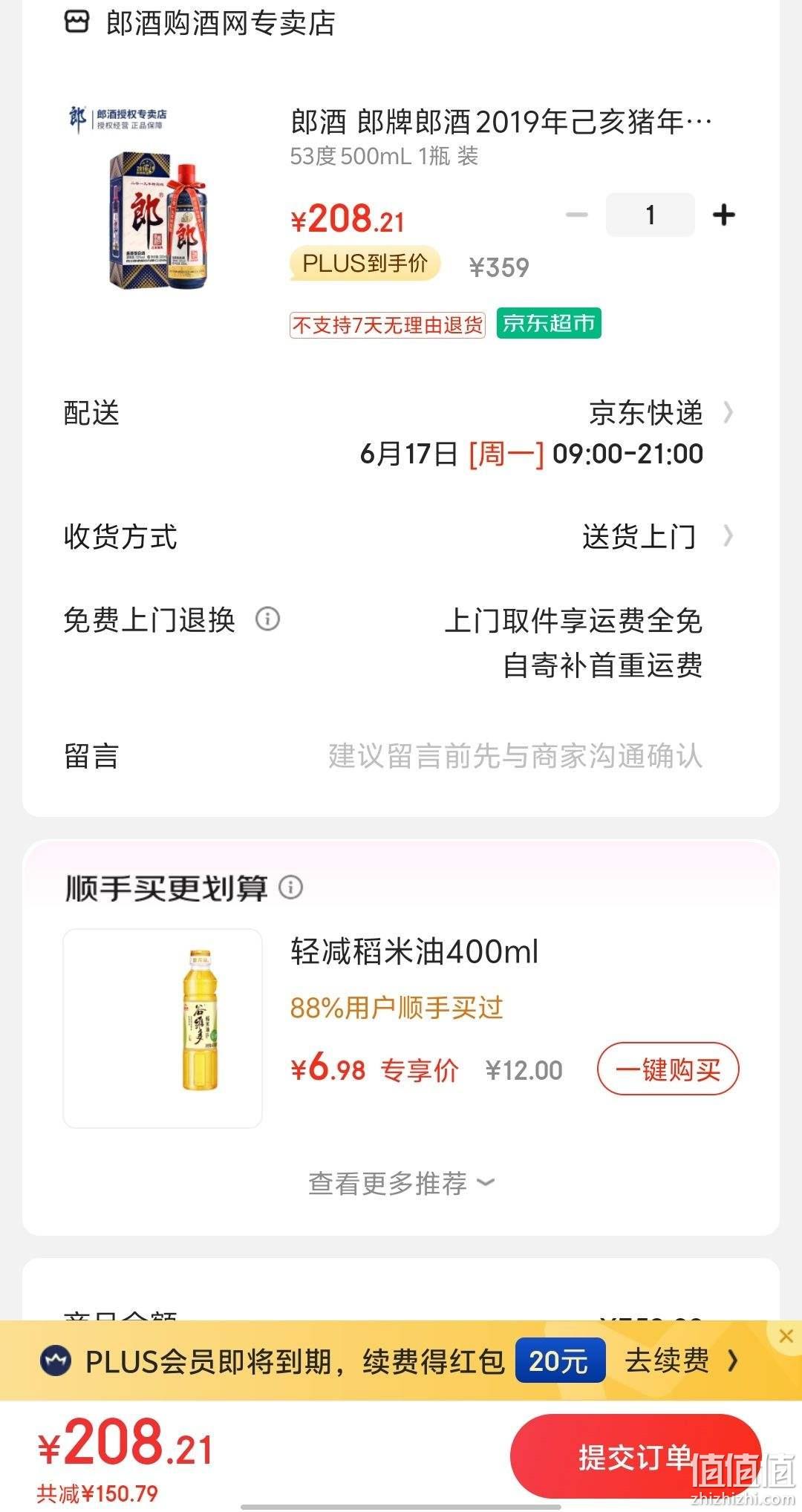Open the 郎酒购酒网专卖店 store

199,23
